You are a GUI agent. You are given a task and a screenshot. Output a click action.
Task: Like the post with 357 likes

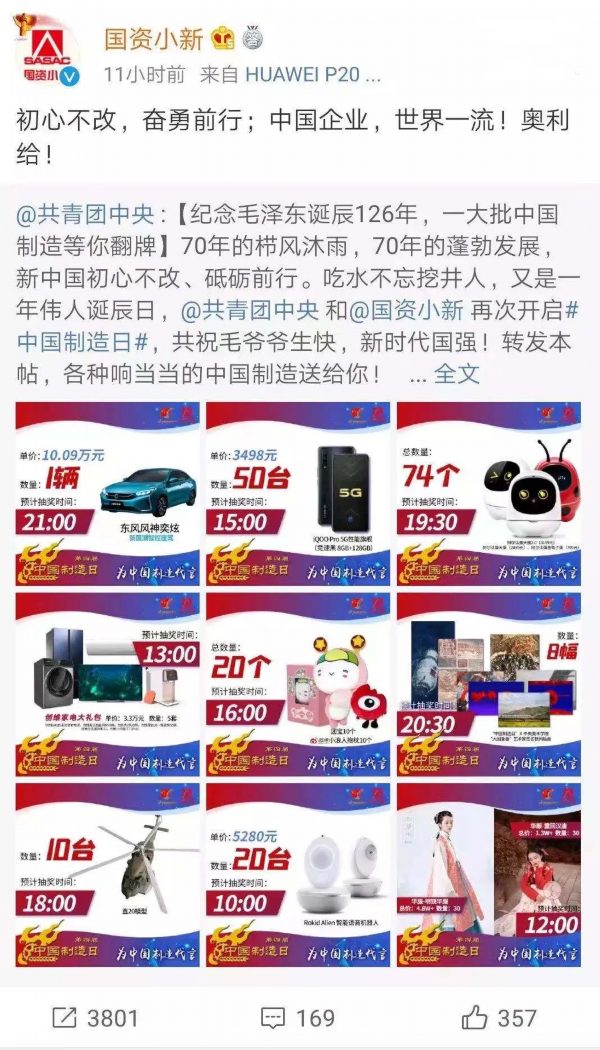click(x=498, y=1018)
